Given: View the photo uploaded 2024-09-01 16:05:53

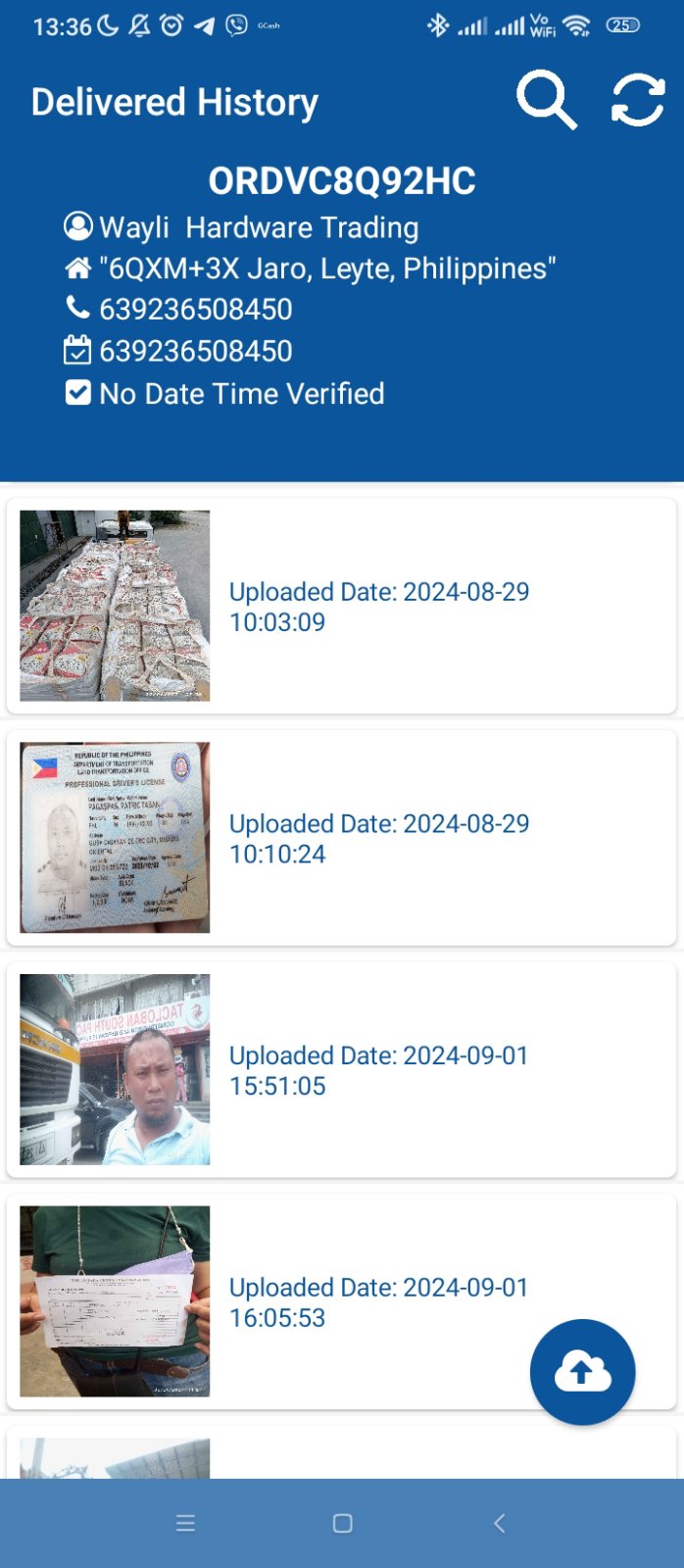Looking at the screenshot, I should 115,1301.
